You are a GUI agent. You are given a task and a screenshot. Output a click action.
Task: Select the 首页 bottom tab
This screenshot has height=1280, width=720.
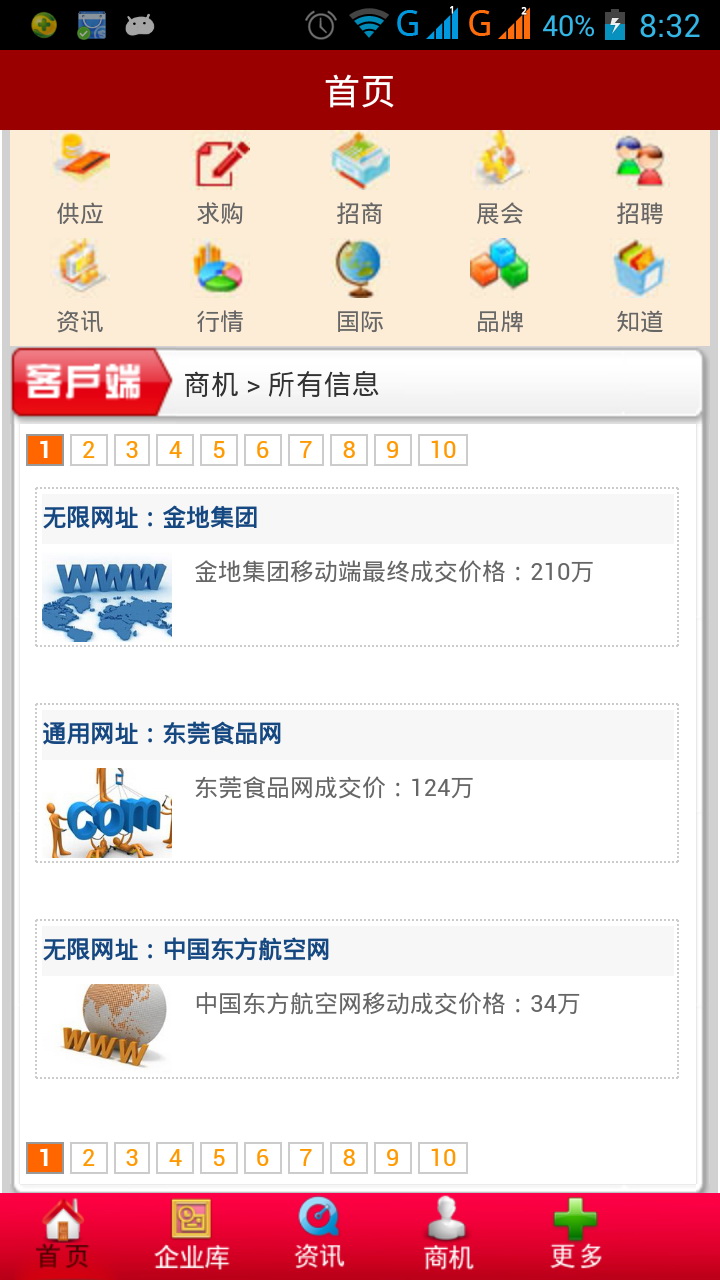63,1236
